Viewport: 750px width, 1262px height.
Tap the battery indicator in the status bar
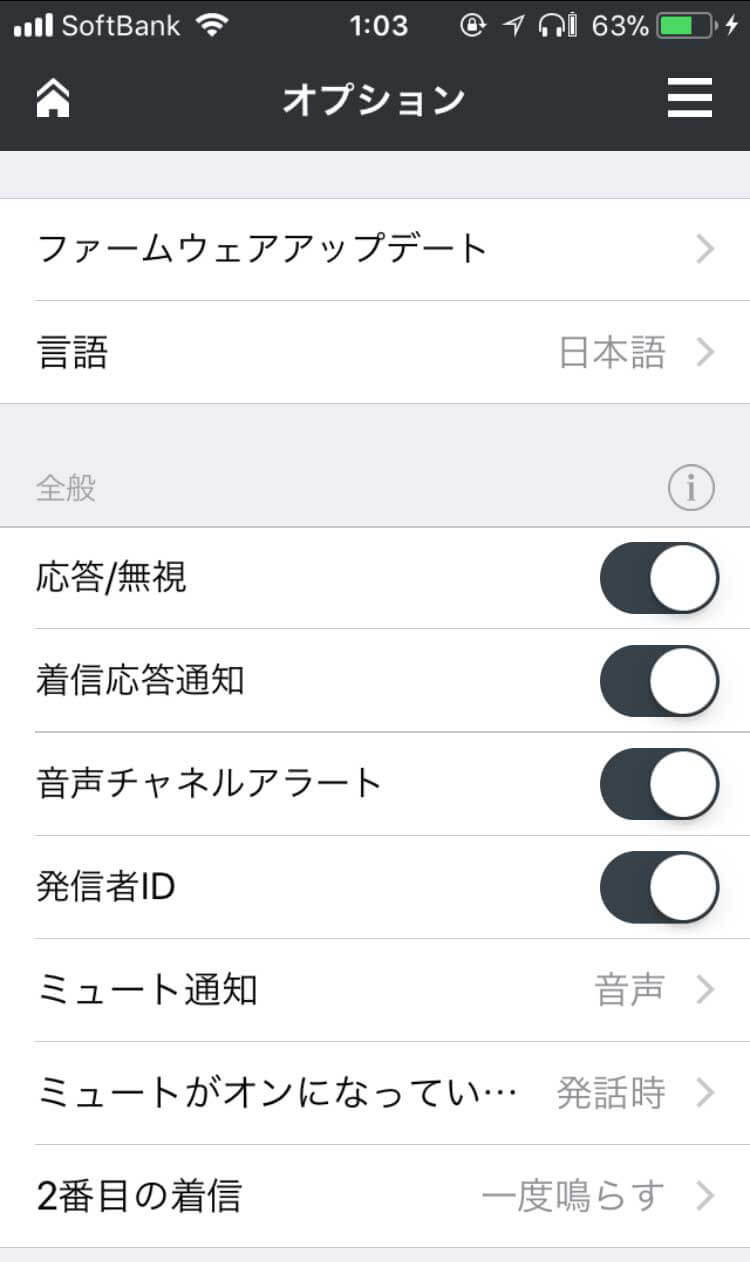click(x=686, y=24)
